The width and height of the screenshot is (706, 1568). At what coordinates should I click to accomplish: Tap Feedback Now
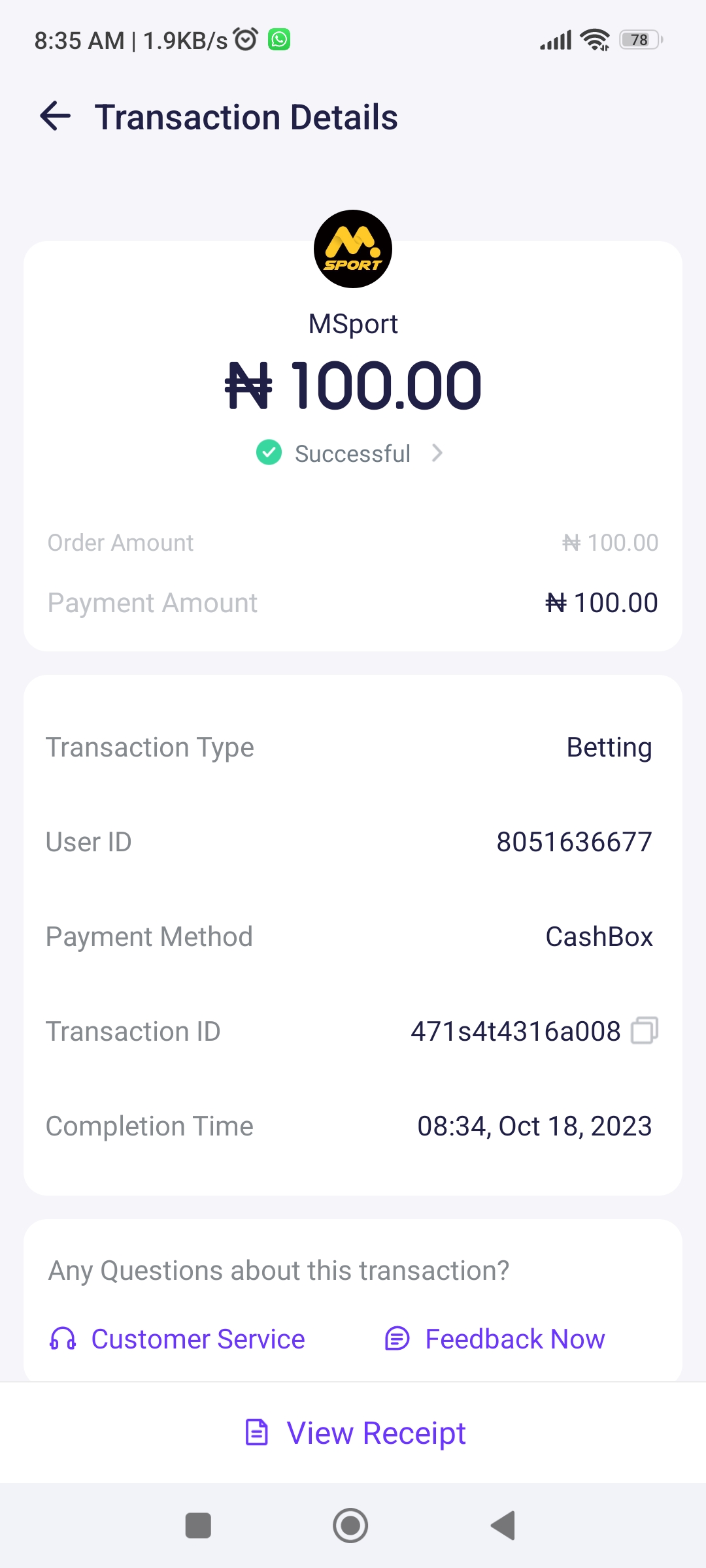(495, 1339)
